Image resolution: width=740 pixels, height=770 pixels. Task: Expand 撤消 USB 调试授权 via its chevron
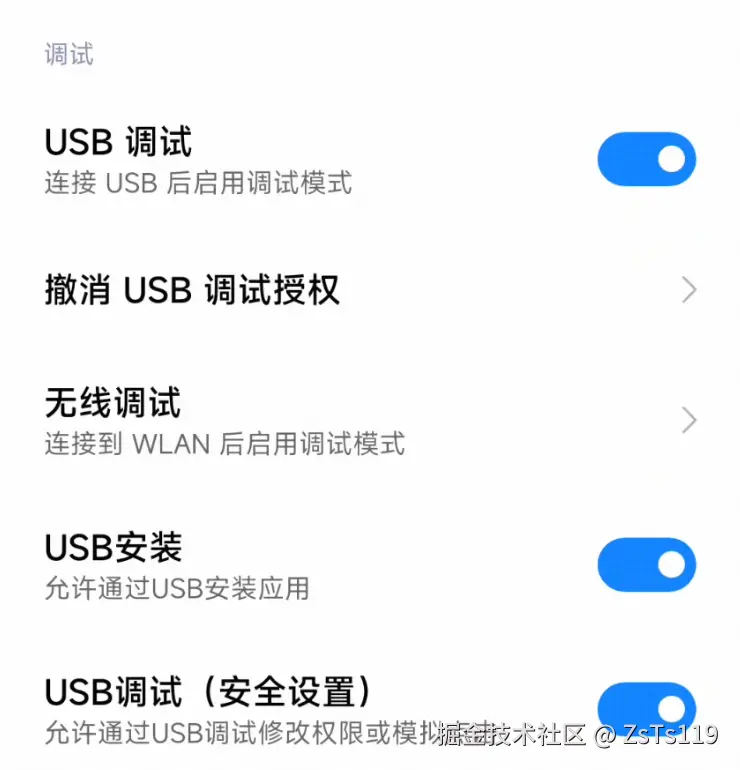pyautogui.click(x=689, y=290)
